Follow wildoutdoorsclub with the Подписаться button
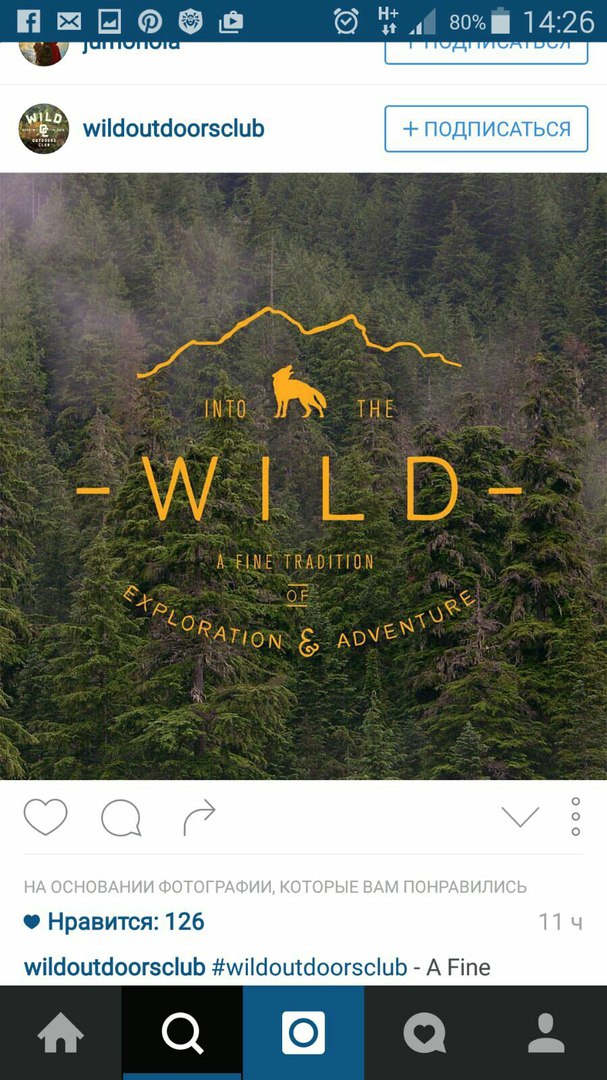The image size is (607, 1080). pos(486,129)
